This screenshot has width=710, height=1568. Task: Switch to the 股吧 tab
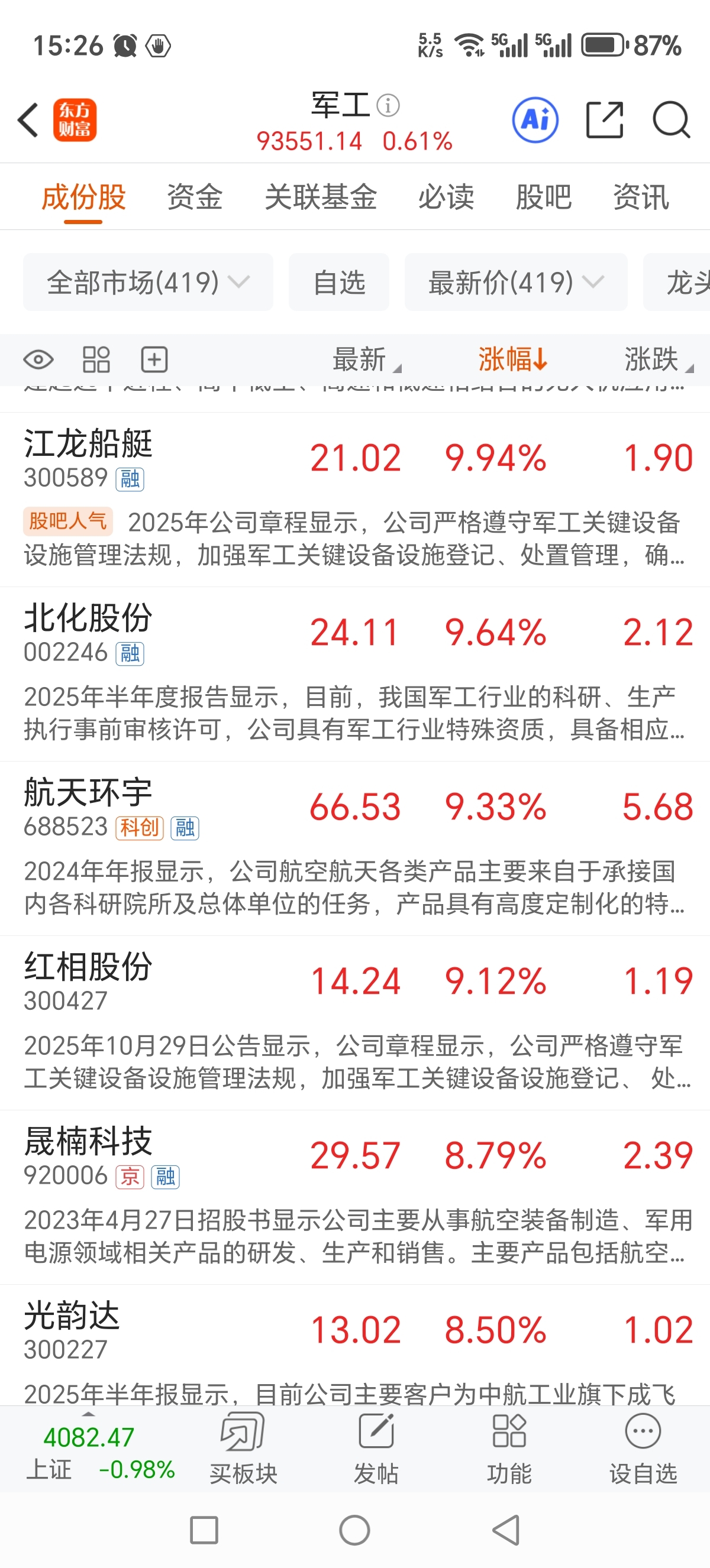point(543,197)
